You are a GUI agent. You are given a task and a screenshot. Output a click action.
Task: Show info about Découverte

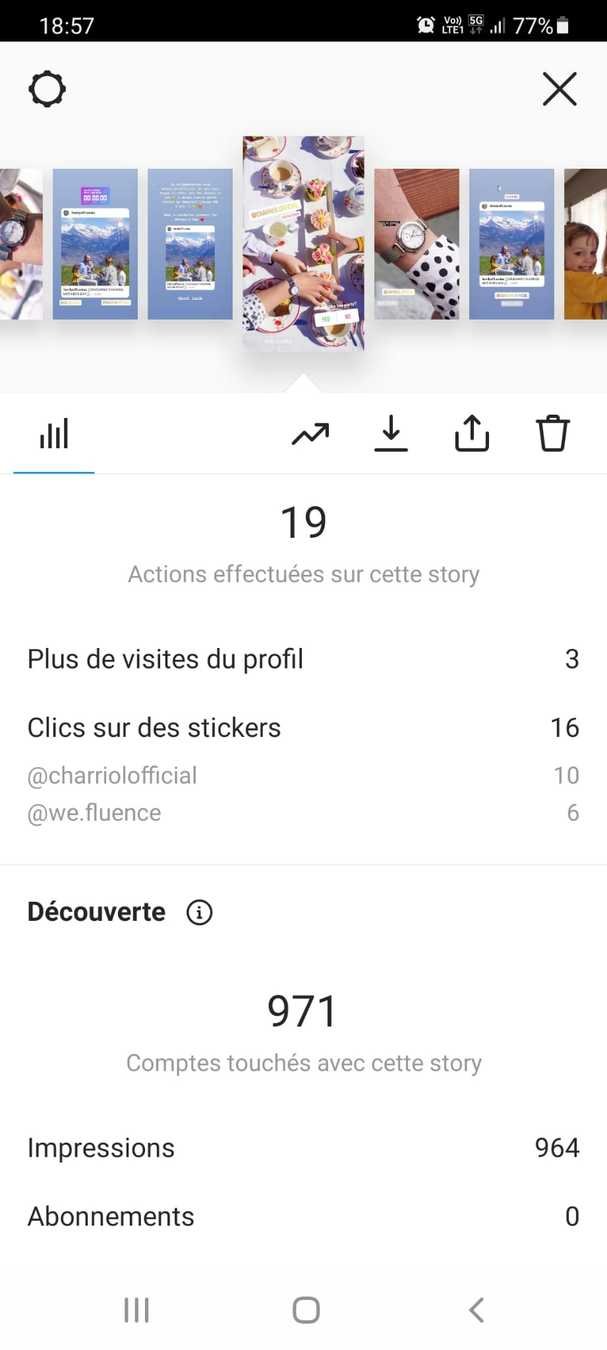click(200, 912)
